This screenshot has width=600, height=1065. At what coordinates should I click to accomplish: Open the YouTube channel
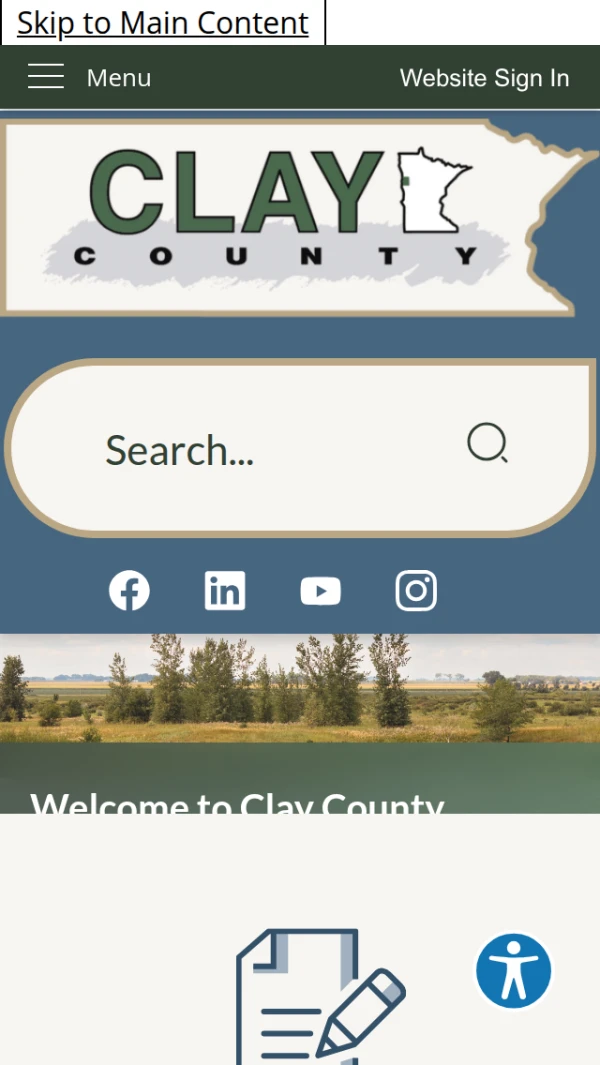pos(320,591)
